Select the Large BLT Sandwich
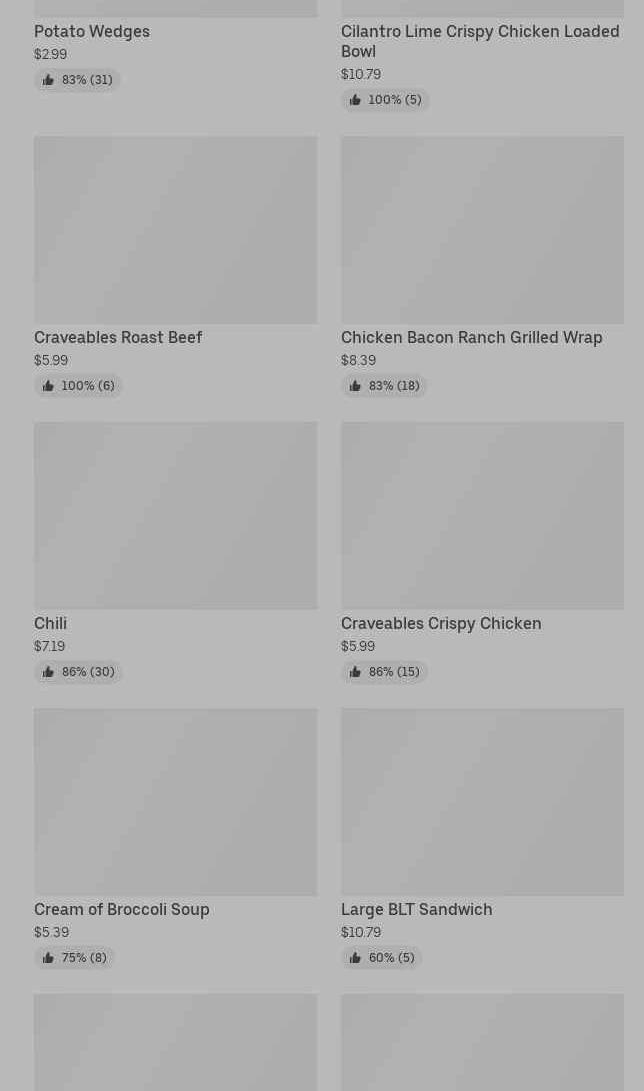Viewport: 644px width, 1091px height. click(x=482, y=838)
